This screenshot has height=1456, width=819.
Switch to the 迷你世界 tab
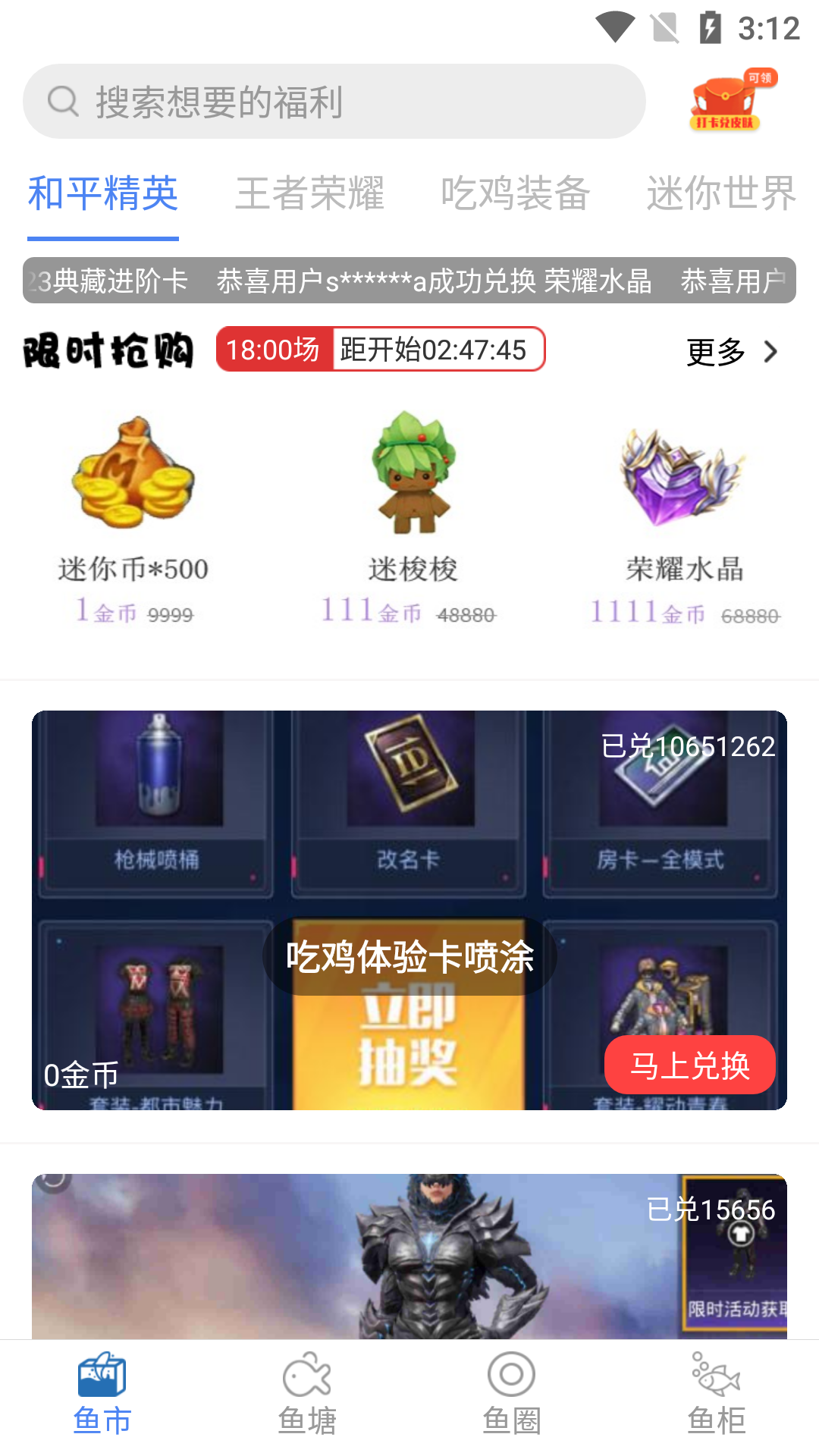click(x=720, y=193)
